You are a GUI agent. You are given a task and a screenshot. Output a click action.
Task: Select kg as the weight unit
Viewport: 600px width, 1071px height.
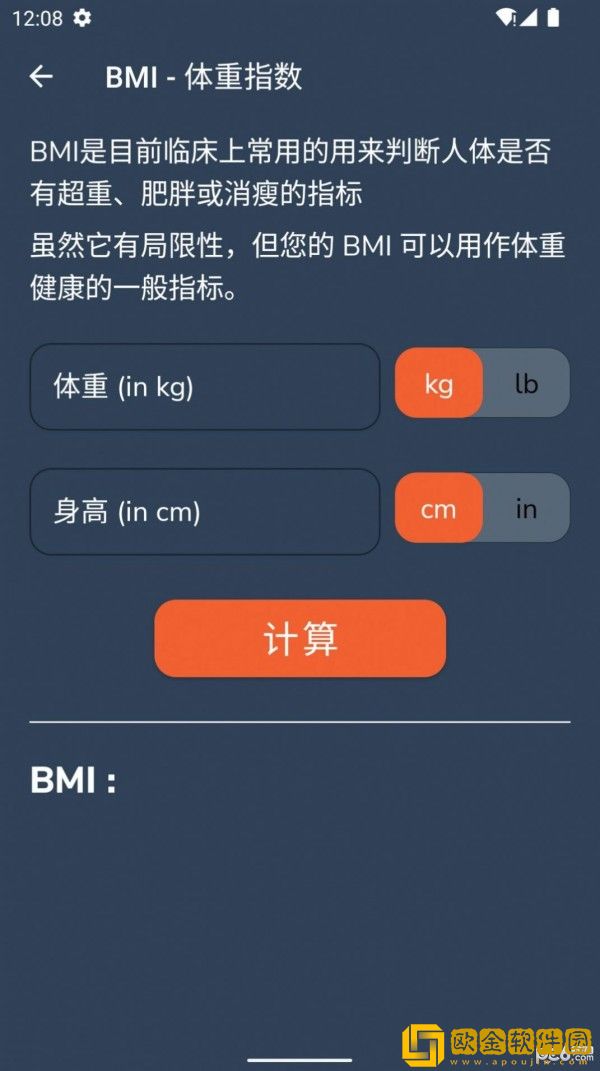(439, 384)
